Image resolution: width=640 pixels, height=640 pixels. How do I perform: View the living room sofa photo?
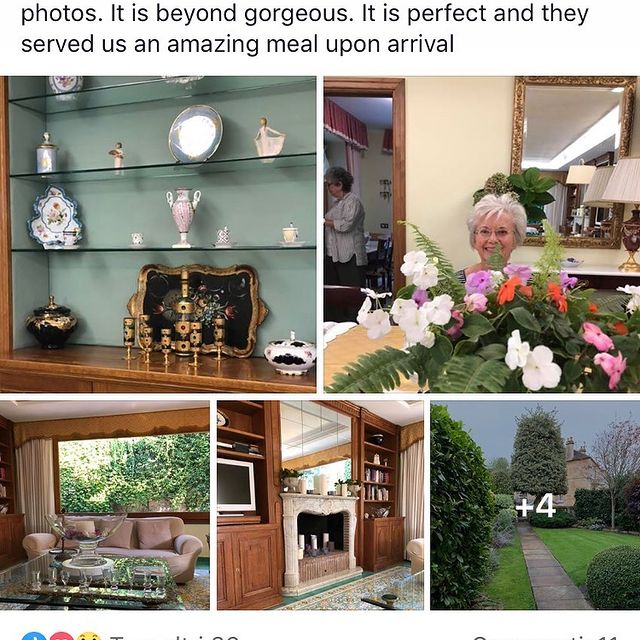tap(104, 505)
